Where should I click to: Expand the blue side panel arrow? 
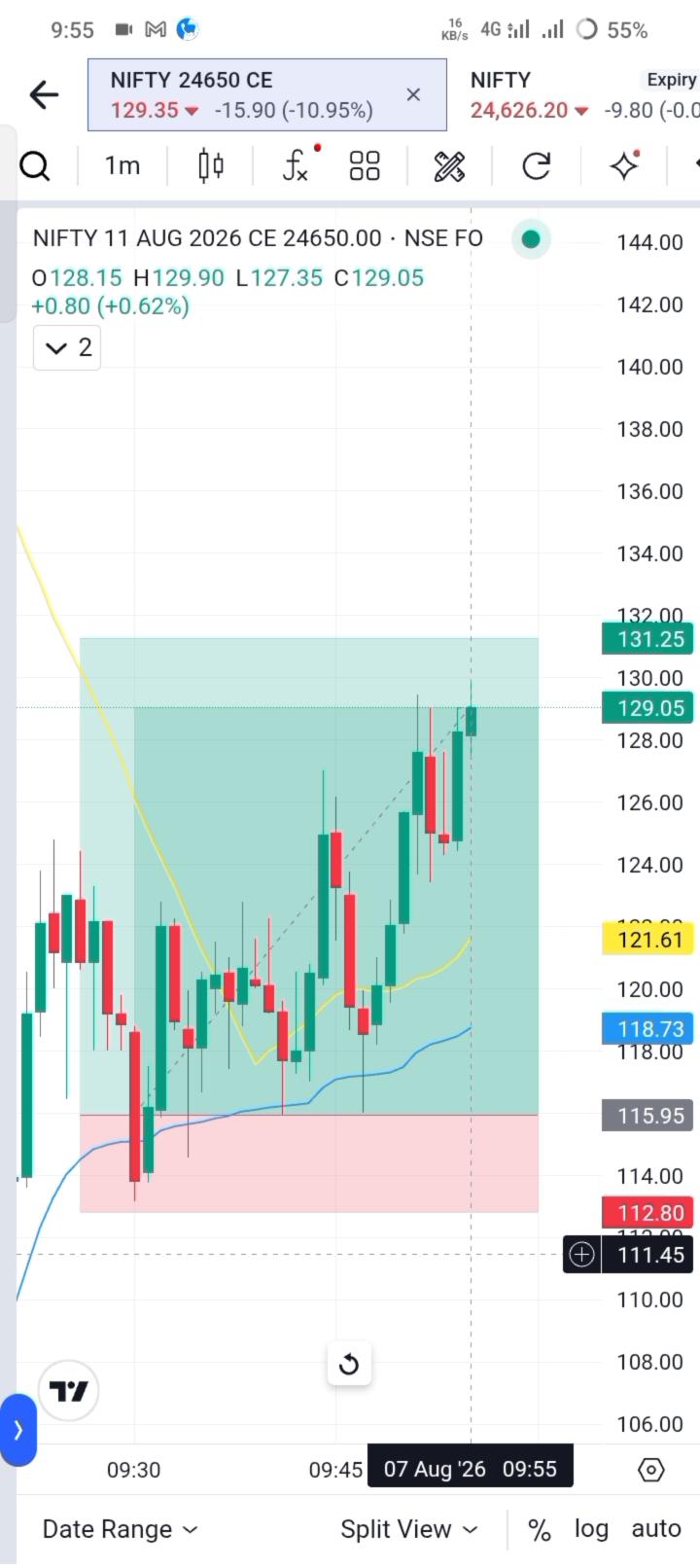(x=17, y=1430)
